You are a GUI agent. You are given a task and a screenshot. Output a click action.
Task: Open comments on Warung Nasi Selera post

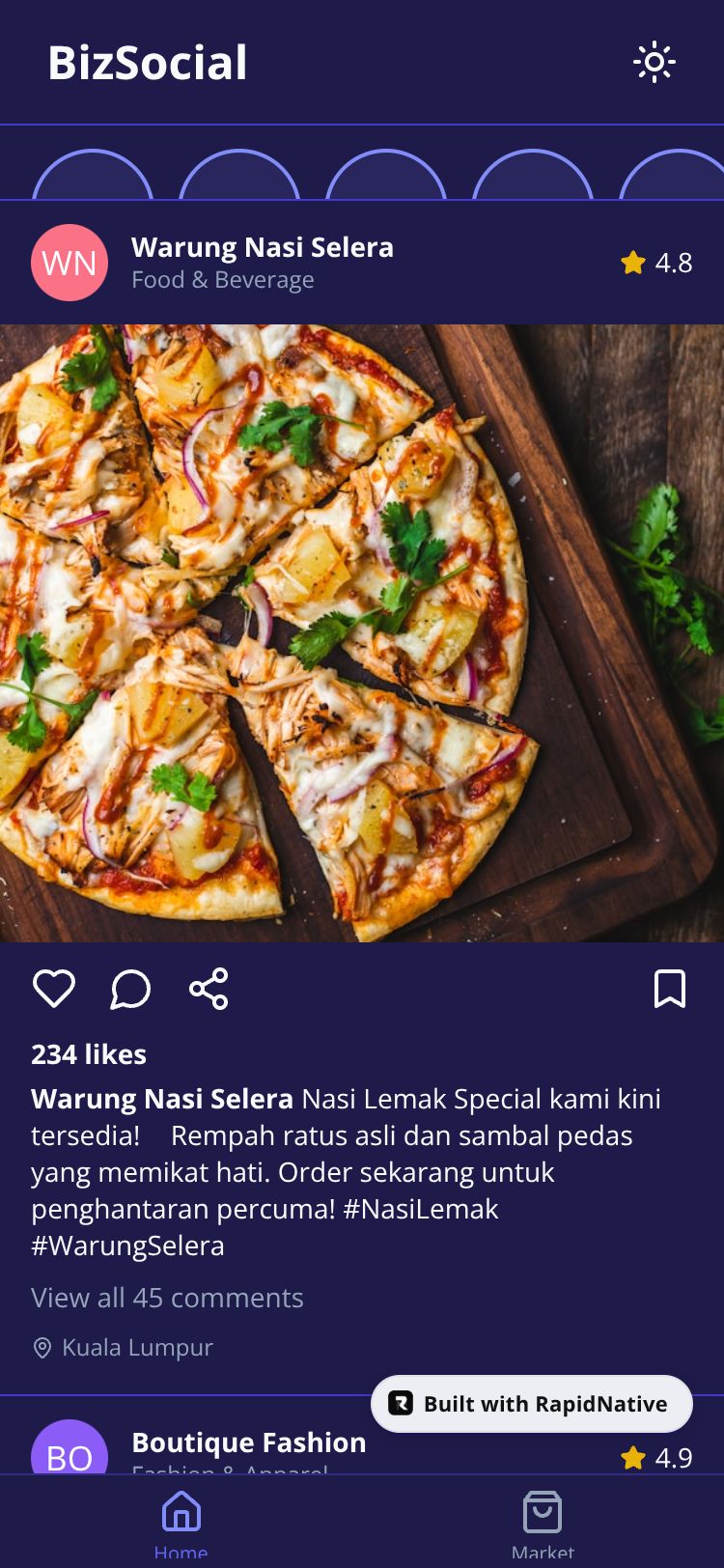pyautogui.click(x=130, y=989)
